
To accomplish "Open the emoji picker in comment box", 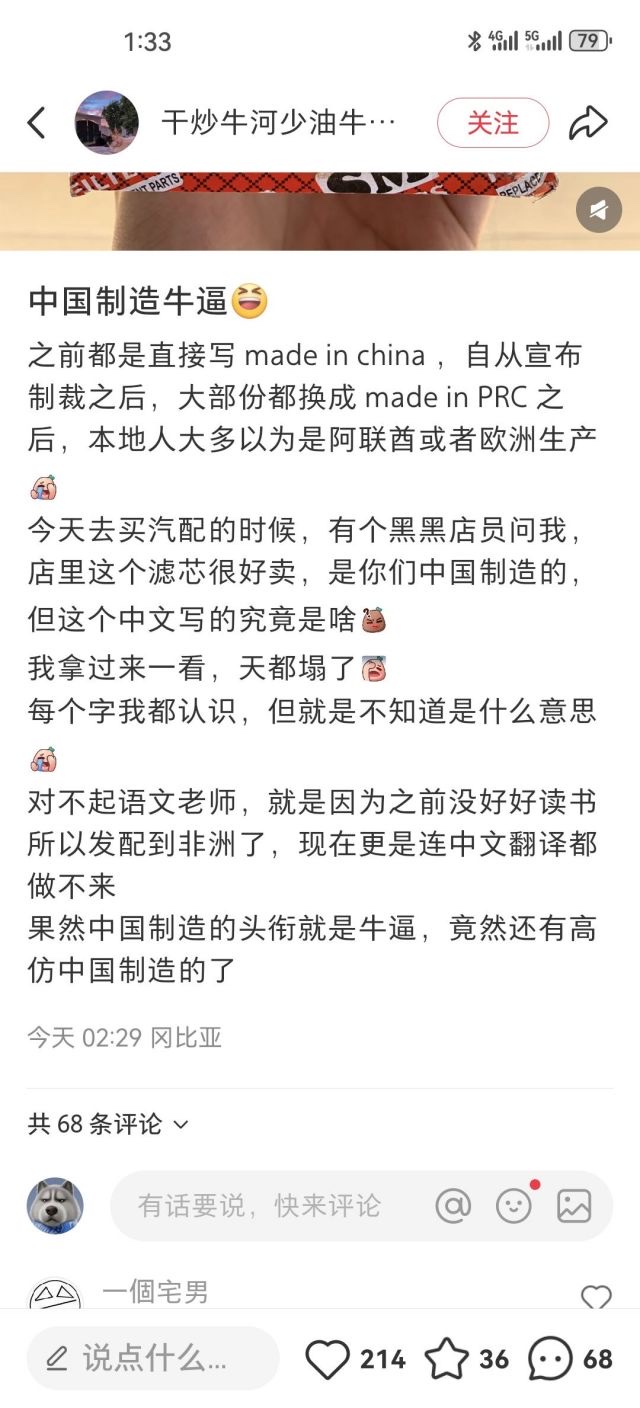I will tap(514, 1205).
